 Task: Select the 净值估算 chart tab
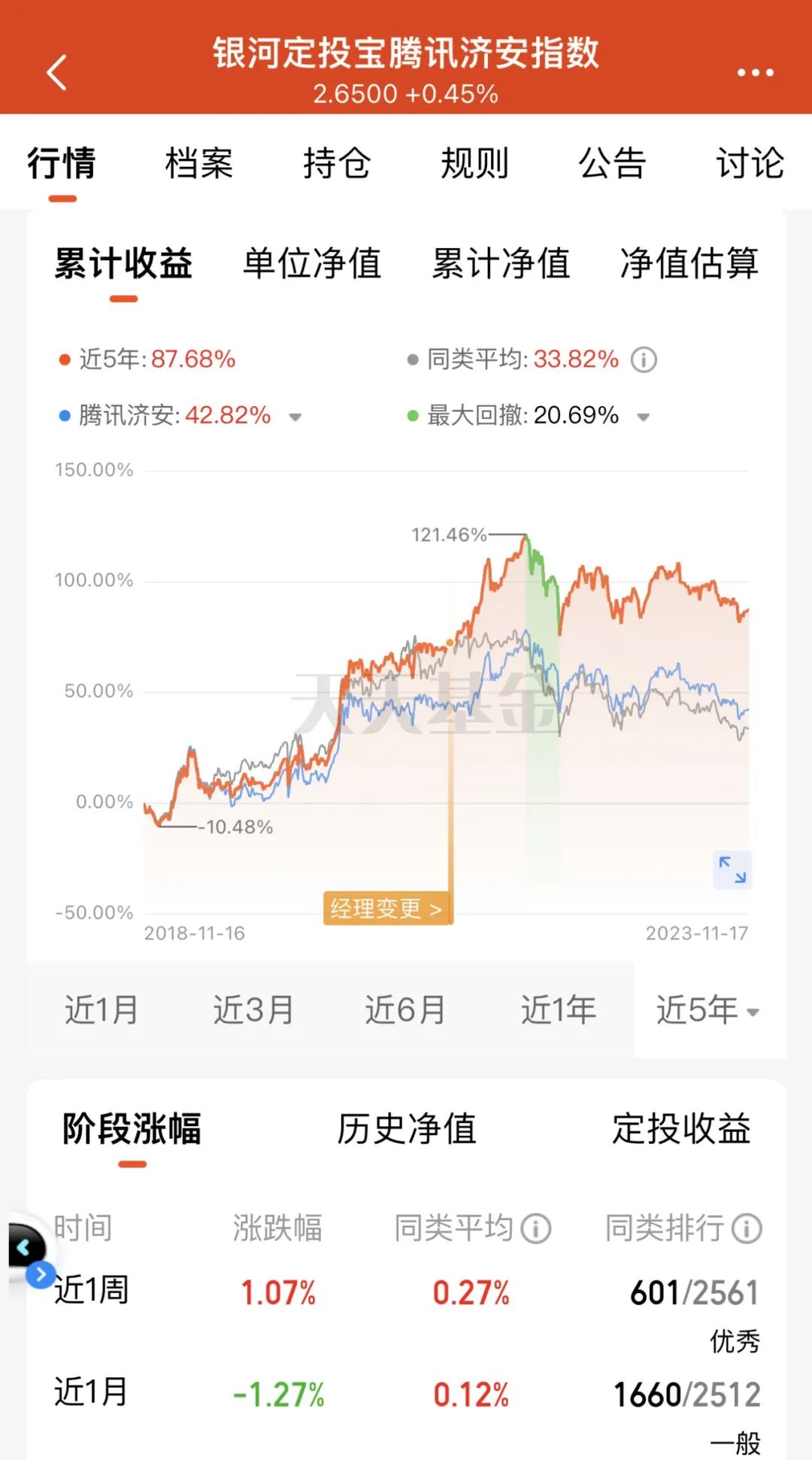point(689,263)
